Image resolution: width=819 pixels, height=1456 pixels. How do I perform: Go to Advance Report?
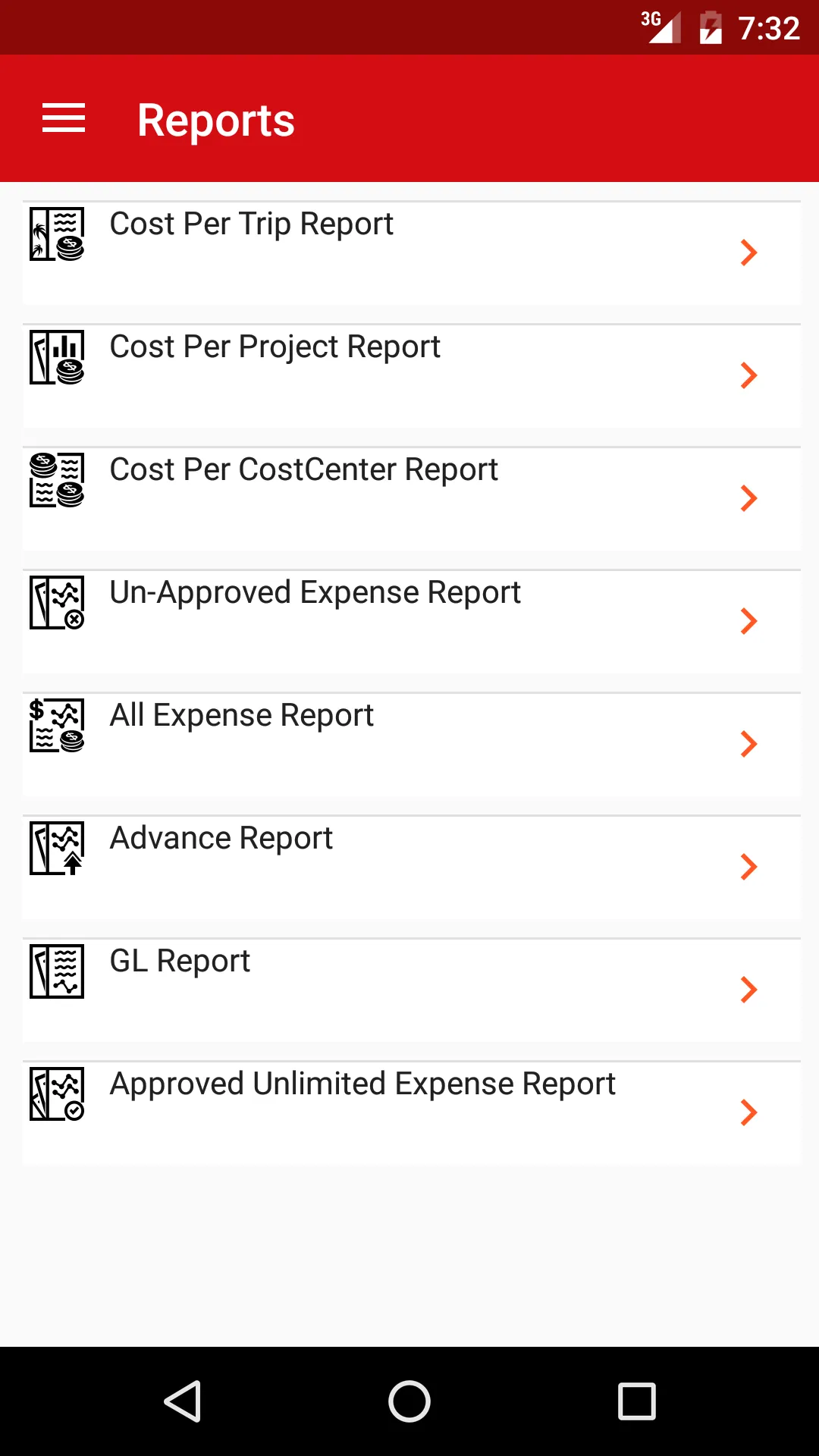point(412,867)
